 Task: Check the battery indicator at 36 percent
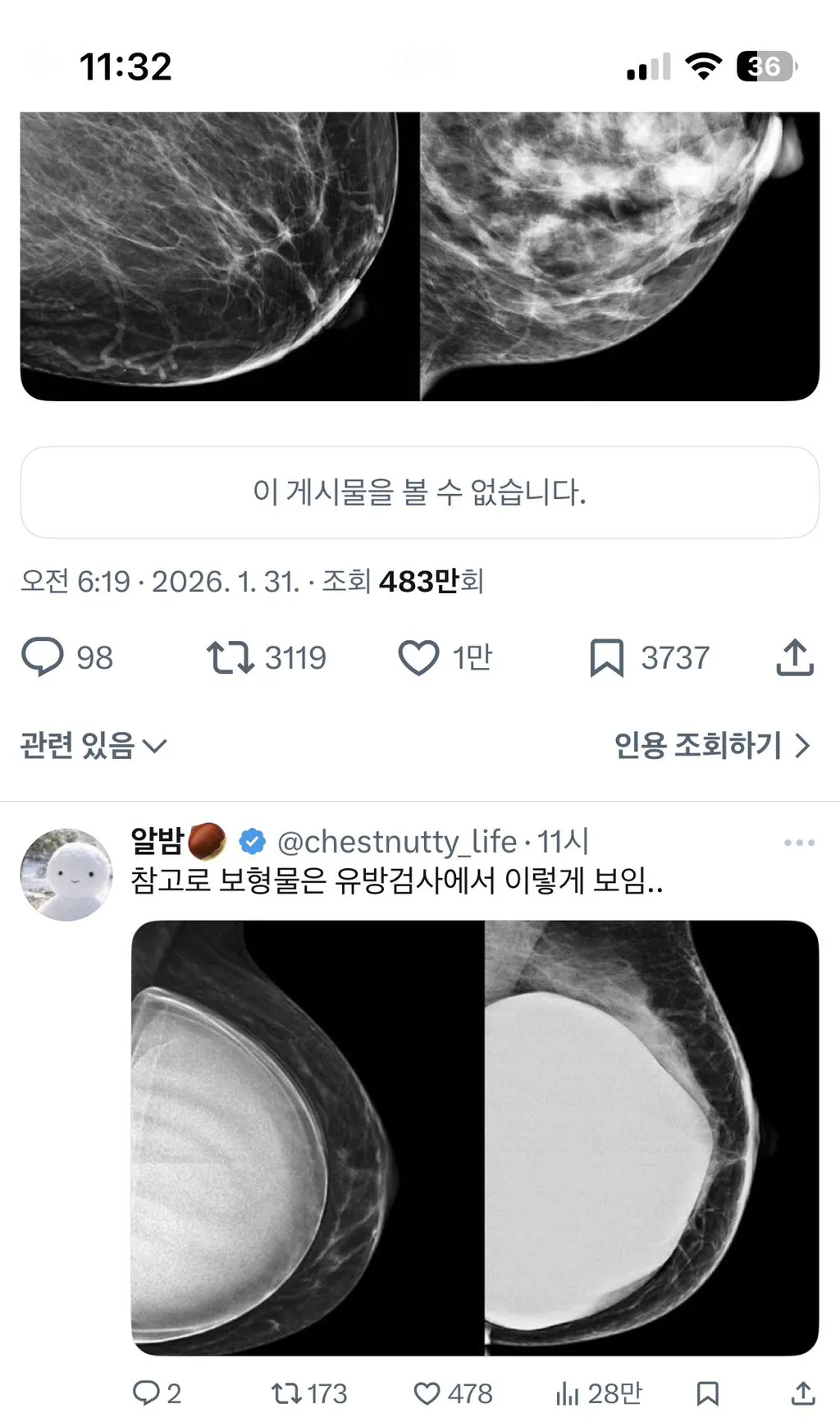click(x=763, y=66)
